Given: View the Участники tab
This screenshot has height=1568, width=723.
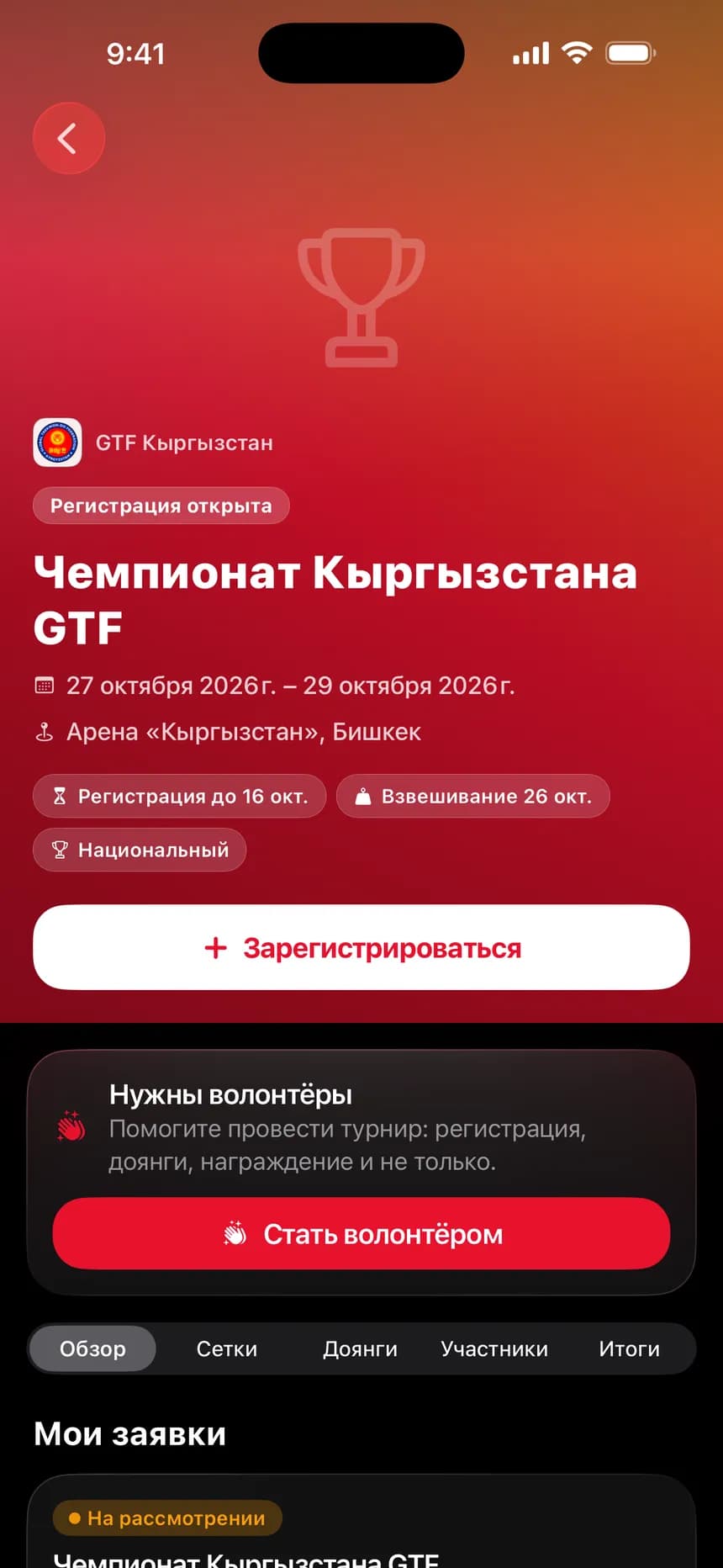Looking at the screenshot, I should pos(494,1348).
